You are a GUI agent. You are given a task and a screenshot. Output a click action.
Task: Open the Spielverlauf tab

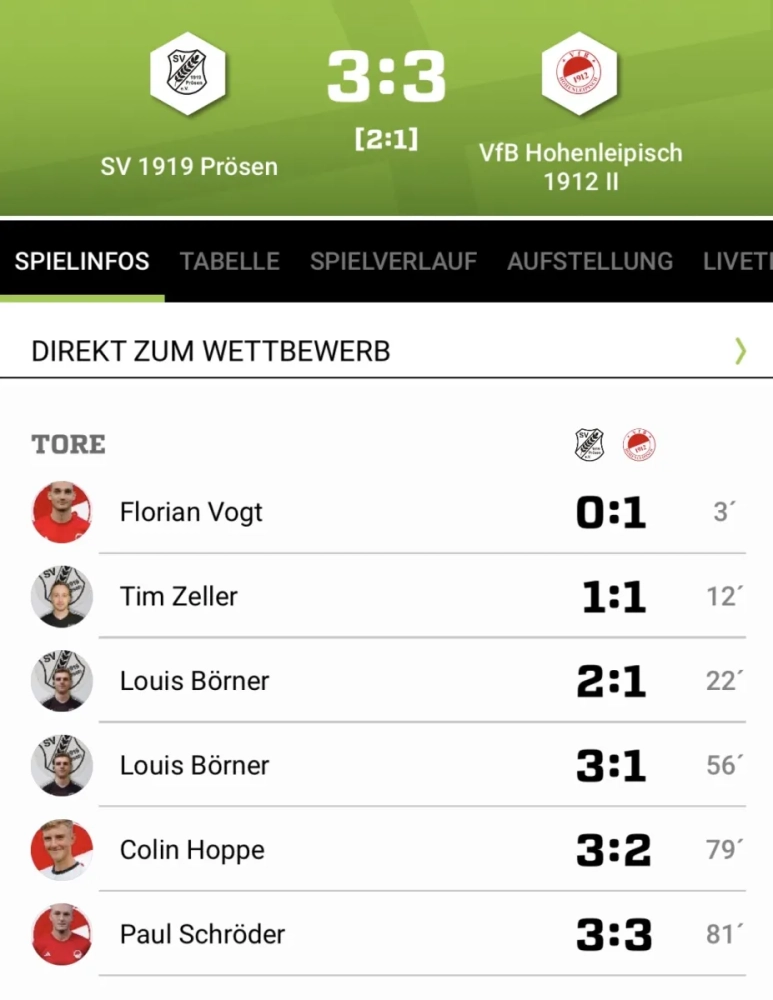tap(393, 262)
